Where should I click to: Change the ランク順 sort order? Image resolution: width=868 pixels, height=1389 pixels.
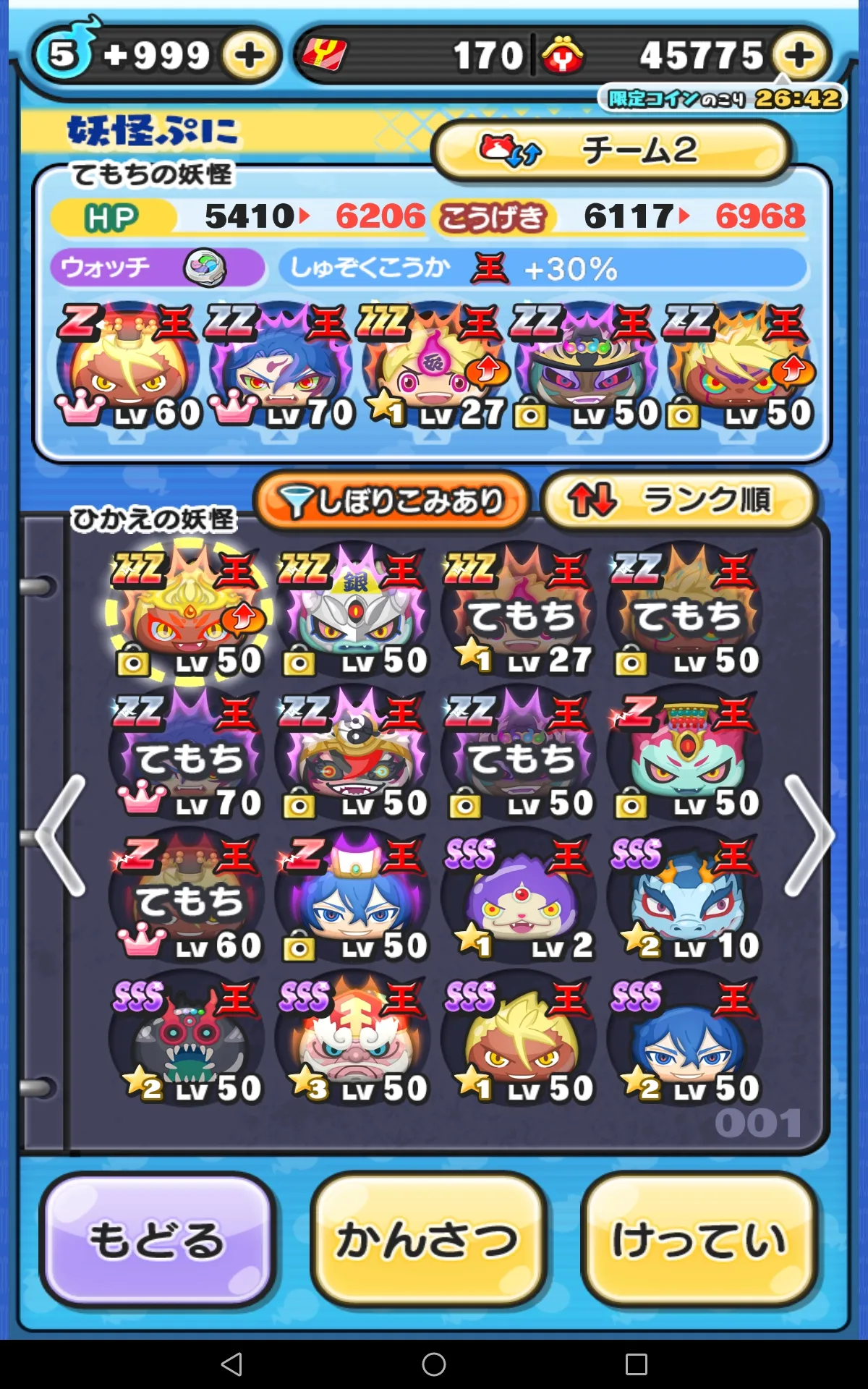point(678,500)
